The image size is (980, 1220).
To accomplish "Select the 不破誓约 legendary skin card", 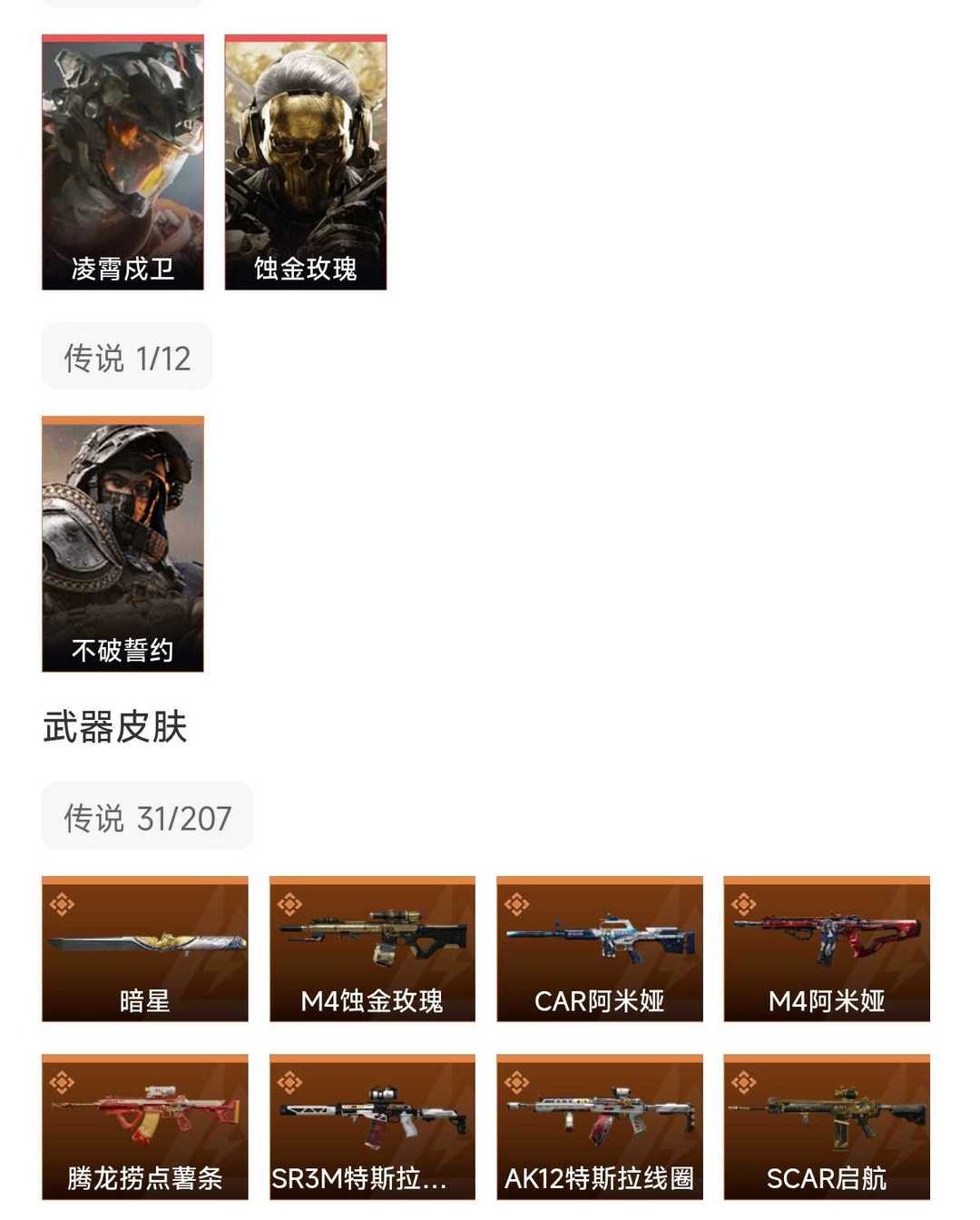I will [122, 545].
